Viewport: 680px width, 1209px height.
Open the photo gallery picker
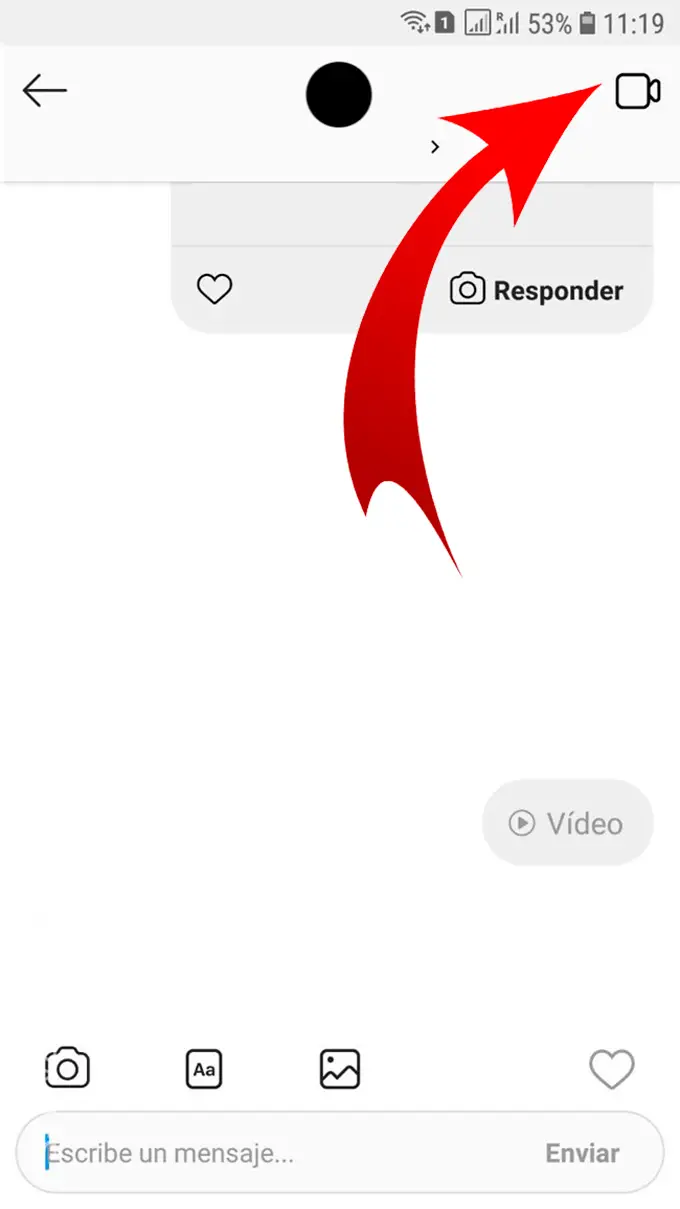pos(340,1069)
